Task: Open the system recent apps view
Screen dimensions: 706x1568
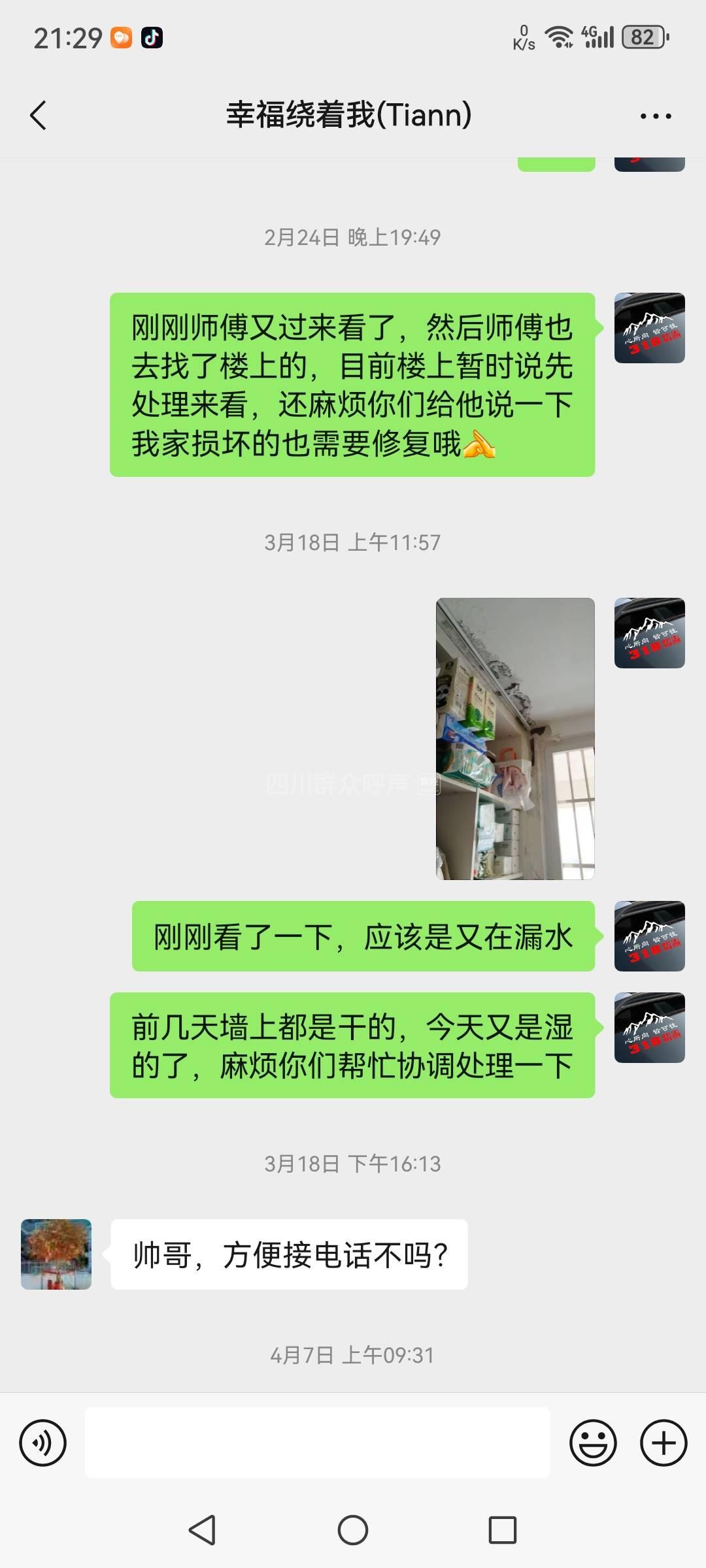Action: pos(502,1530)
